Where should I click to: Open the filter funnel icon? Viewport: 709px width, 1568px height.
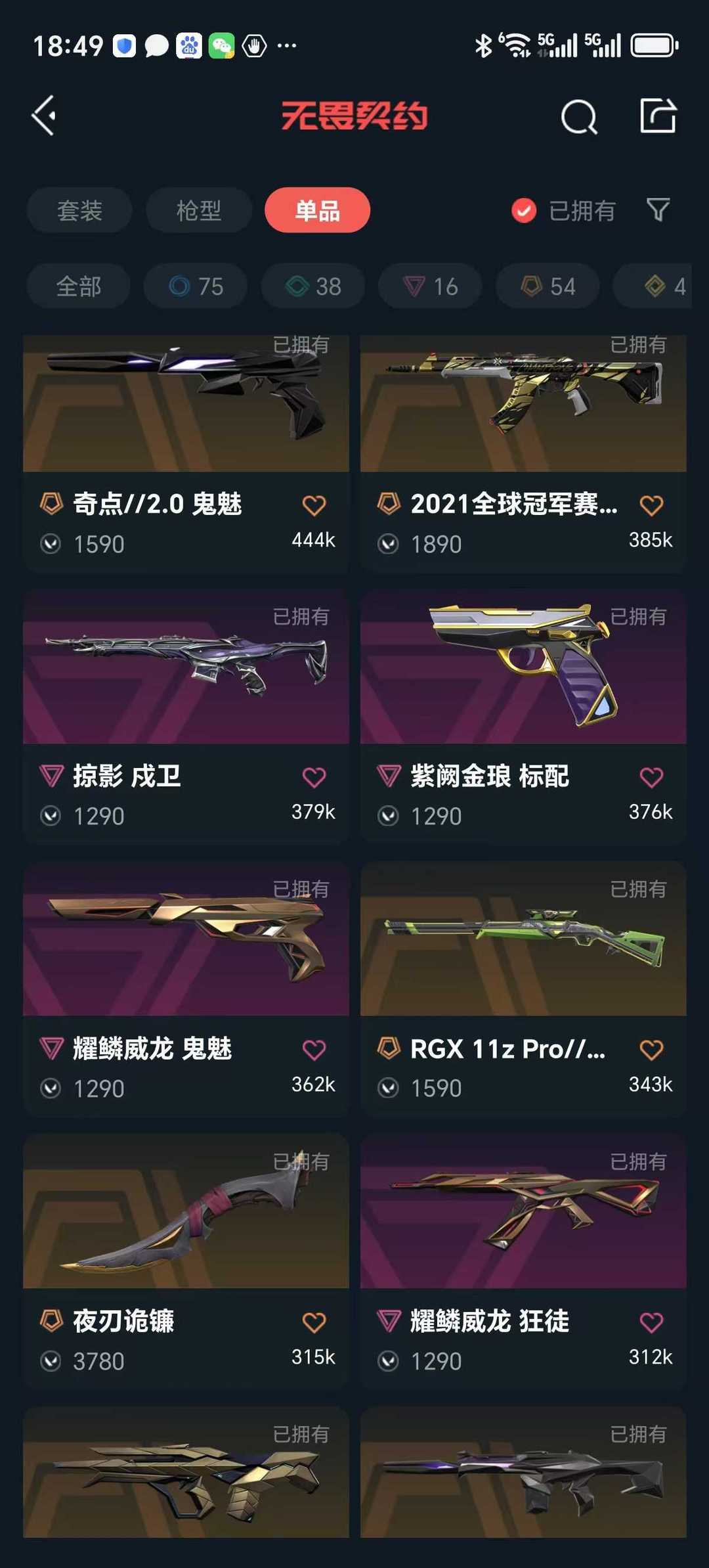tap(658, 210)
